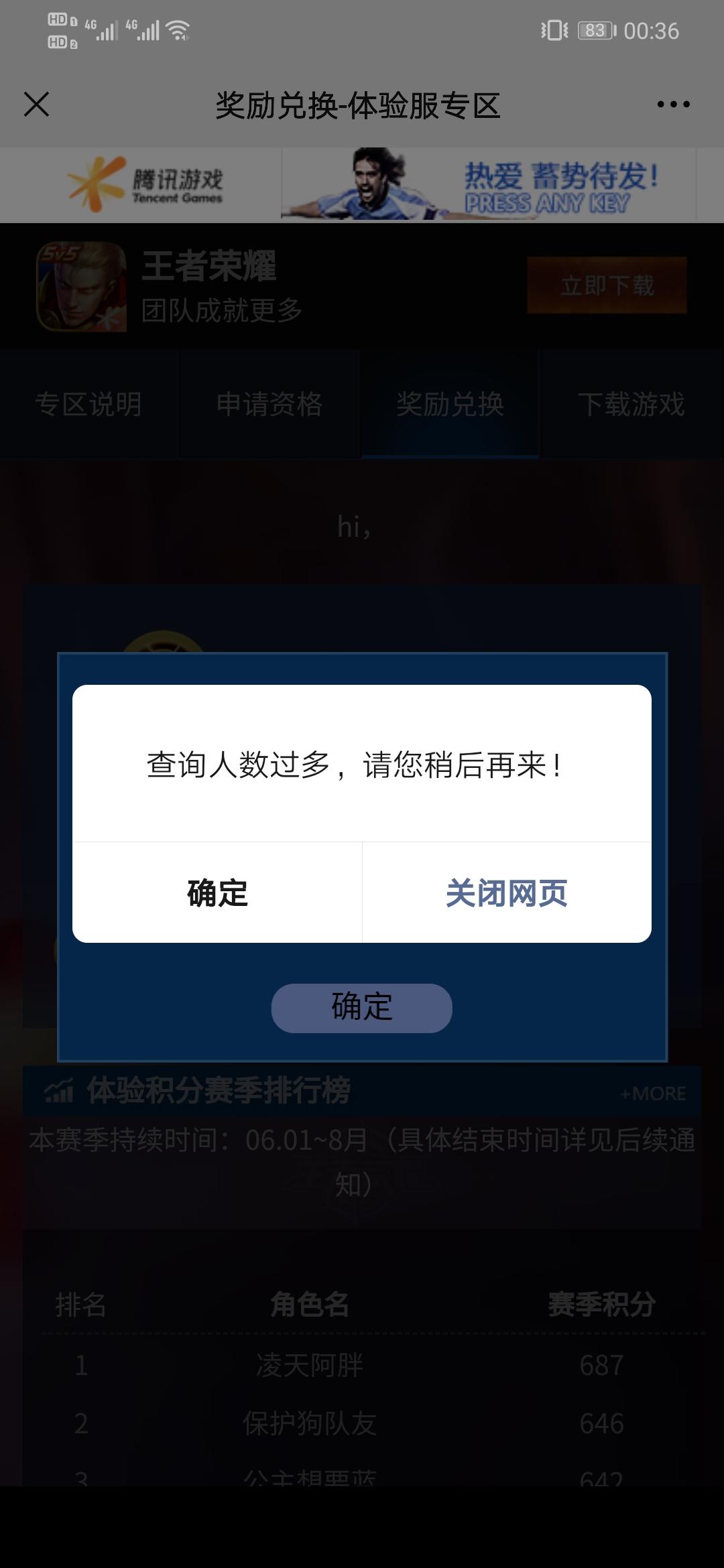Tap the battery indicator in the status bar
The width and height of the screenshot is (724, 1568).
click(x=596, y=30)
